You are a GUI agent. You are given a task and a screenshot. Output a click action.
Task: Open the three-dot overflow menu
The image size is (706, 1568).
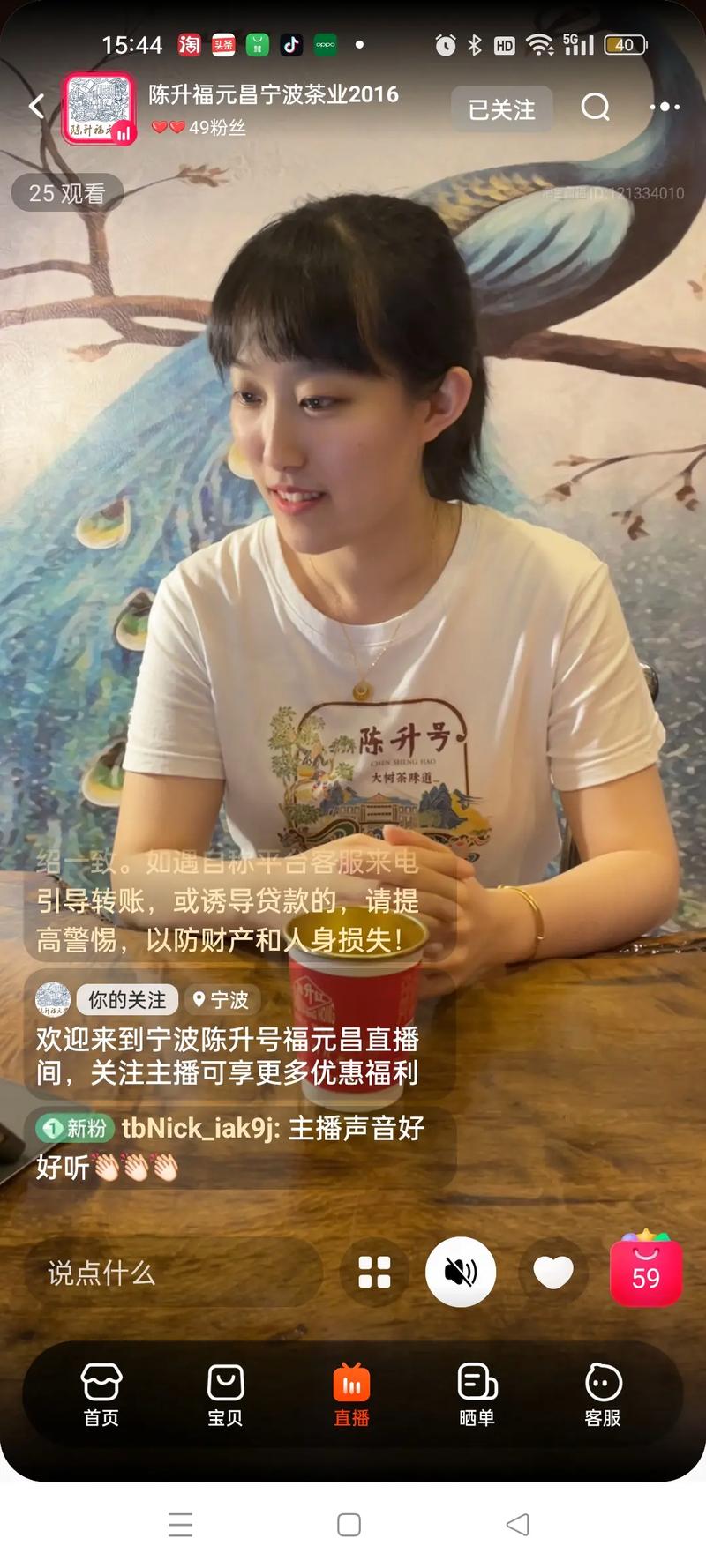pyautogui.click(x=664, y=108)
